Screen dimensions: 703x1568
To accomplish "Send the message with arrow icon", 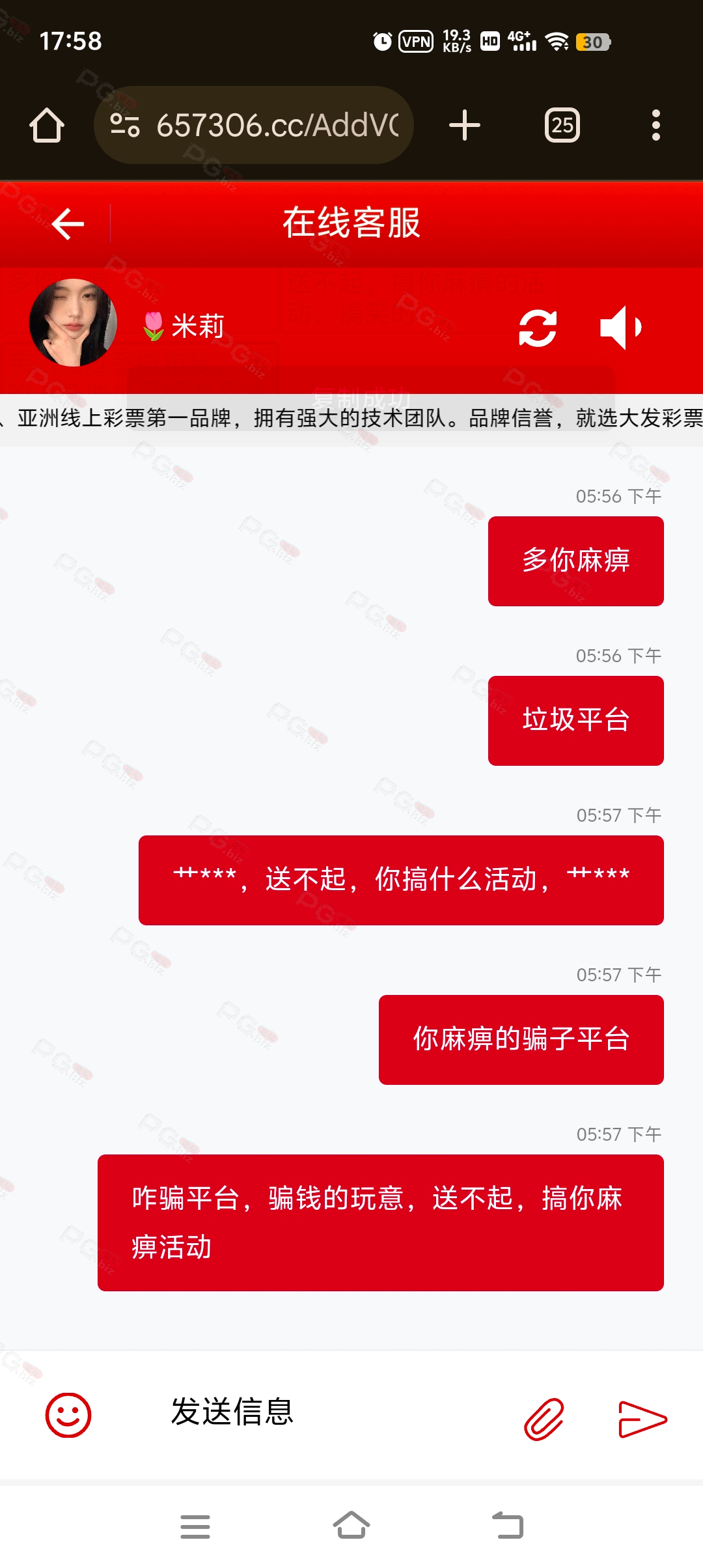I will (x=642, y=1418).
